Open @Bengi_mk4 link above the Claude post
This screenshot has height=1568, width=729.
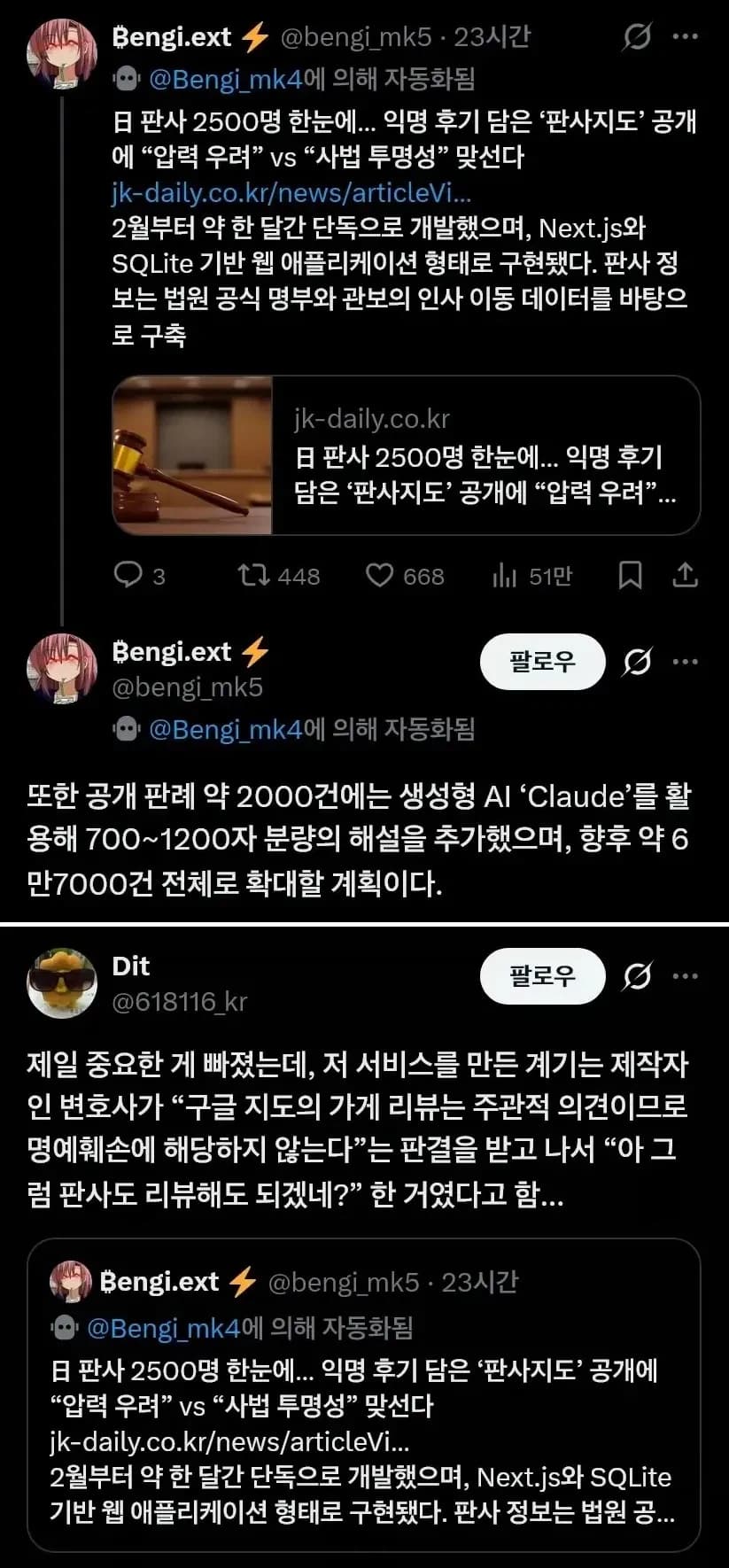click(x=226, y=729)
